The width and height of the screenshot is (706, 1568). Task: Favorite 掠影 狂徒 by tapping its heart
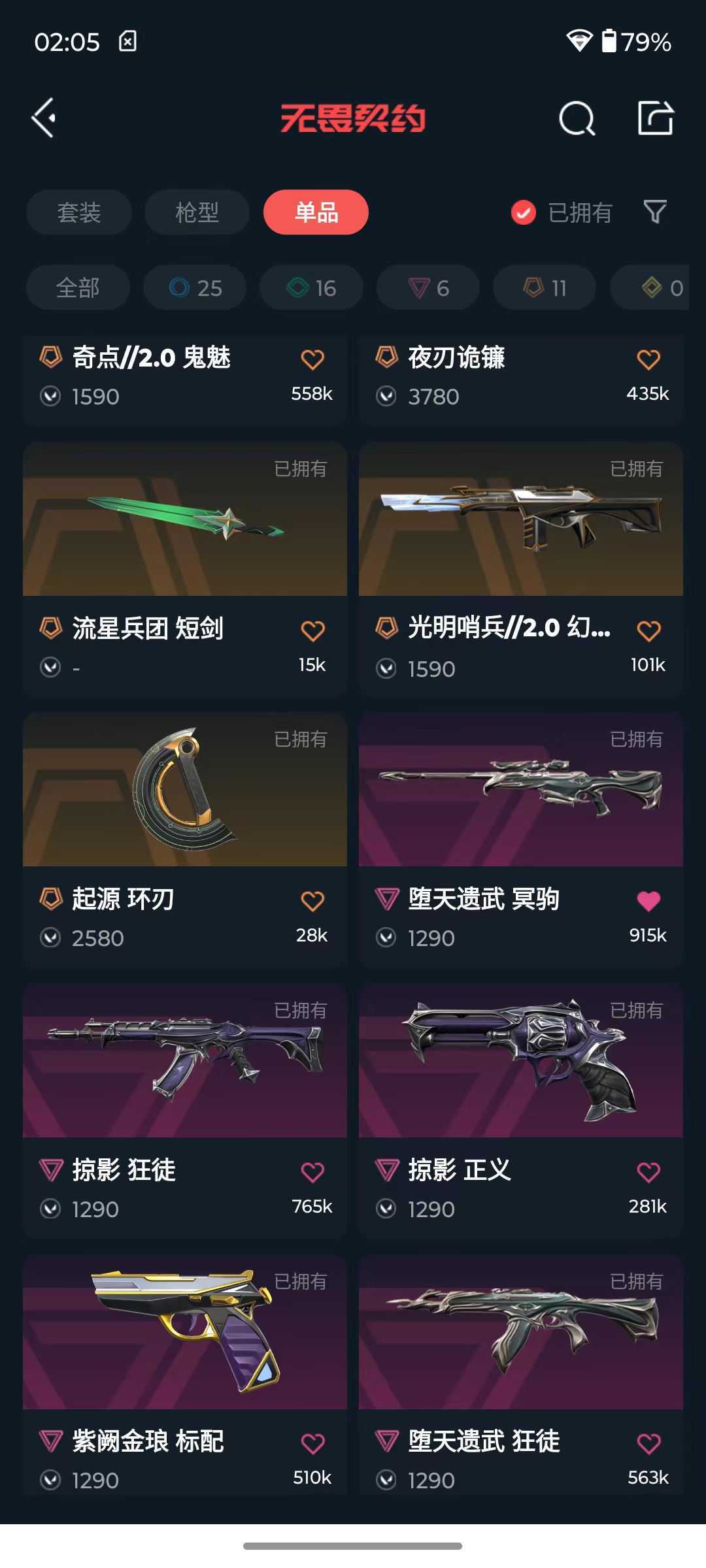313,1172
